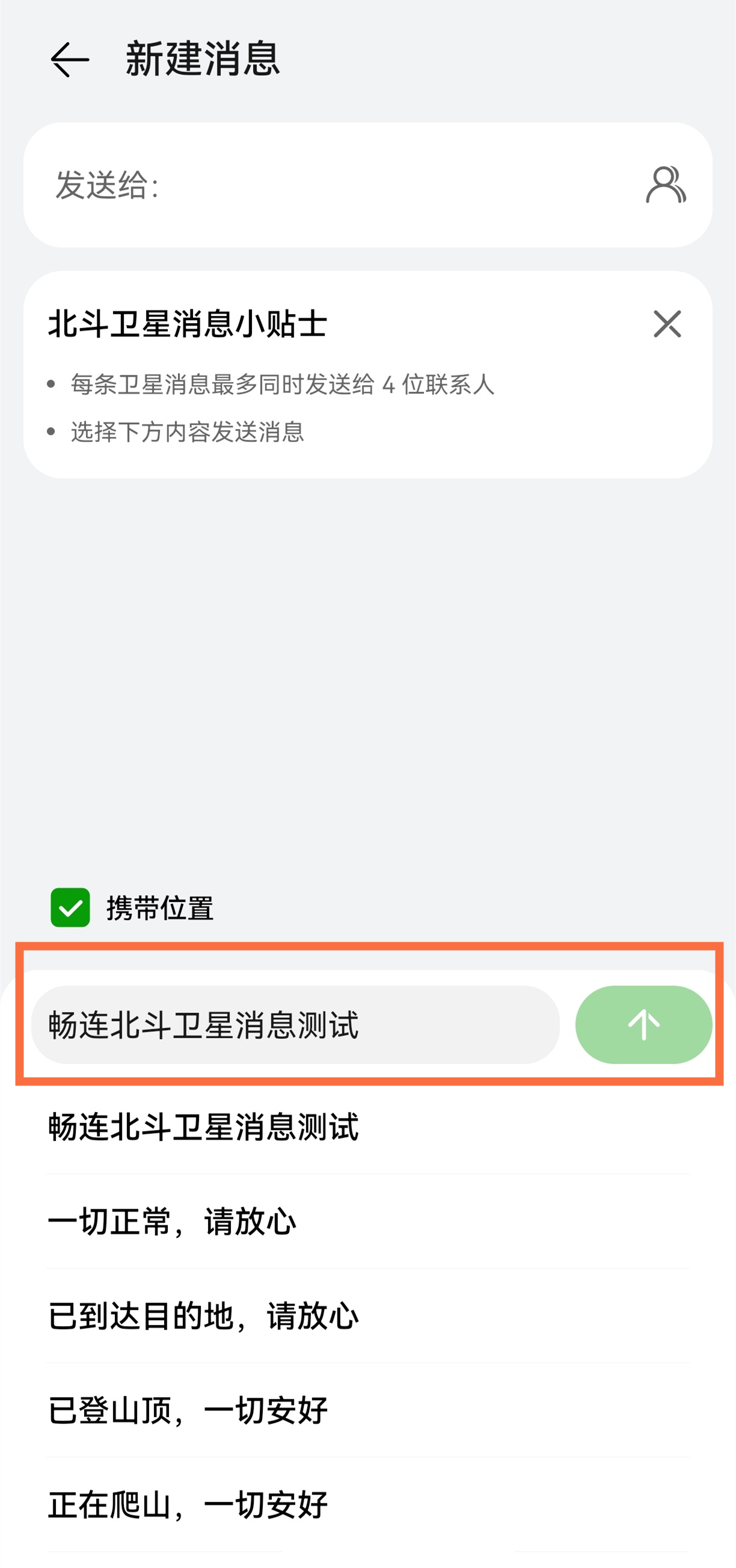736x1568 pixels.
Task: Go back from 新建消息 screen
Action: (x=70, y=60)
